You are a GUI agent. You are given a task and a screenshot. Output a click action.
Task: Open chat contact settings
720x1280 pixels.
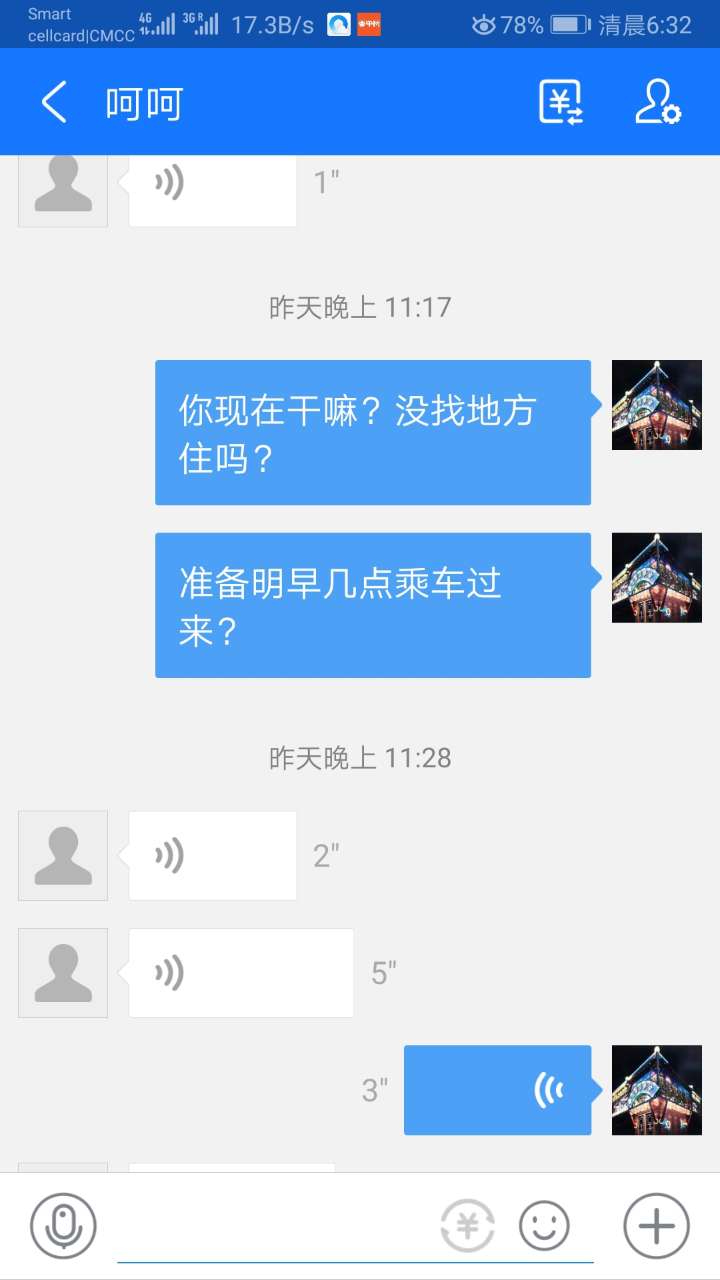pos(658,102)
